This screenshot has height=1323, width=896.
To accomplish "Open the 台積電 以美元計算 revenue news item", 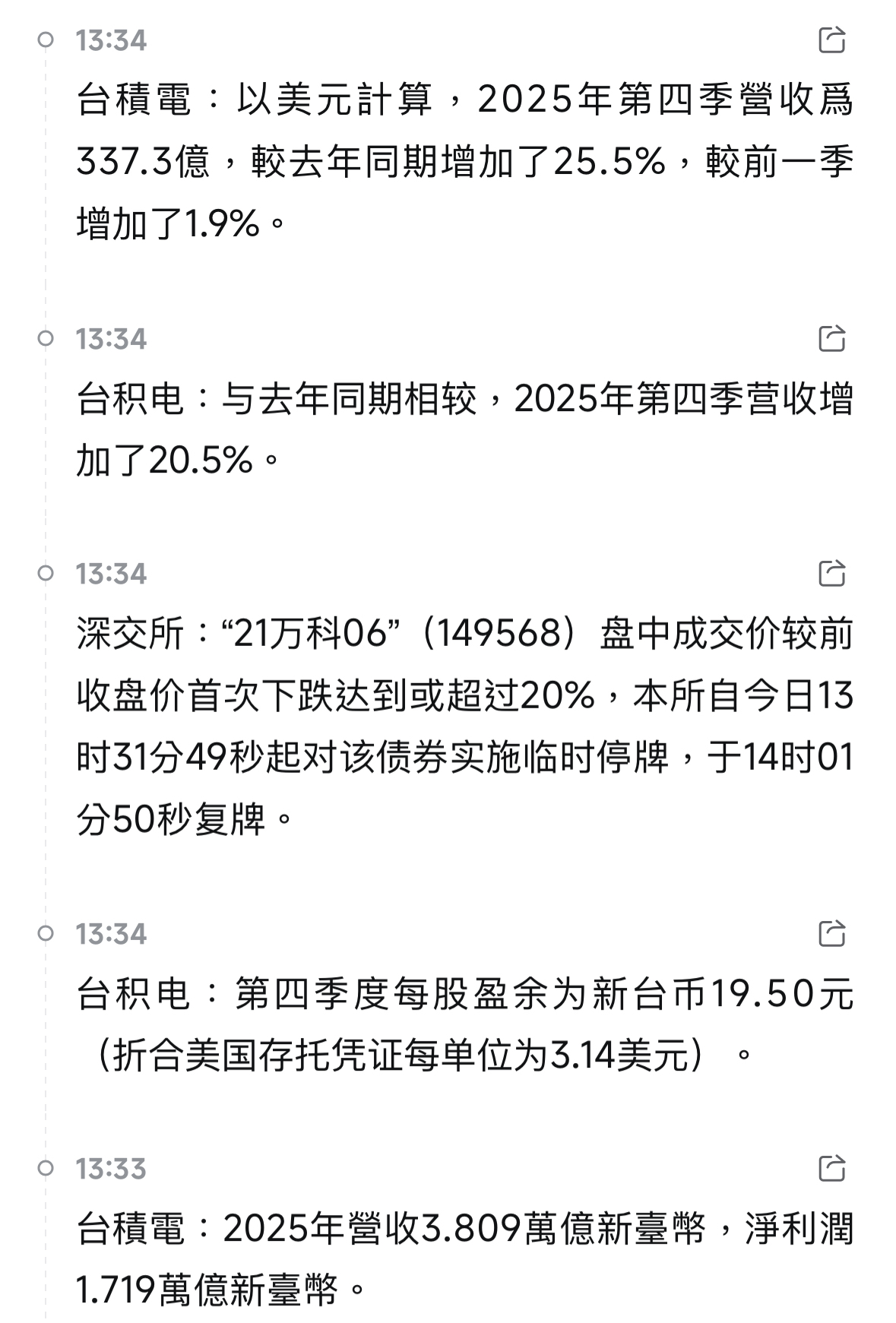I will pos(464,161).
